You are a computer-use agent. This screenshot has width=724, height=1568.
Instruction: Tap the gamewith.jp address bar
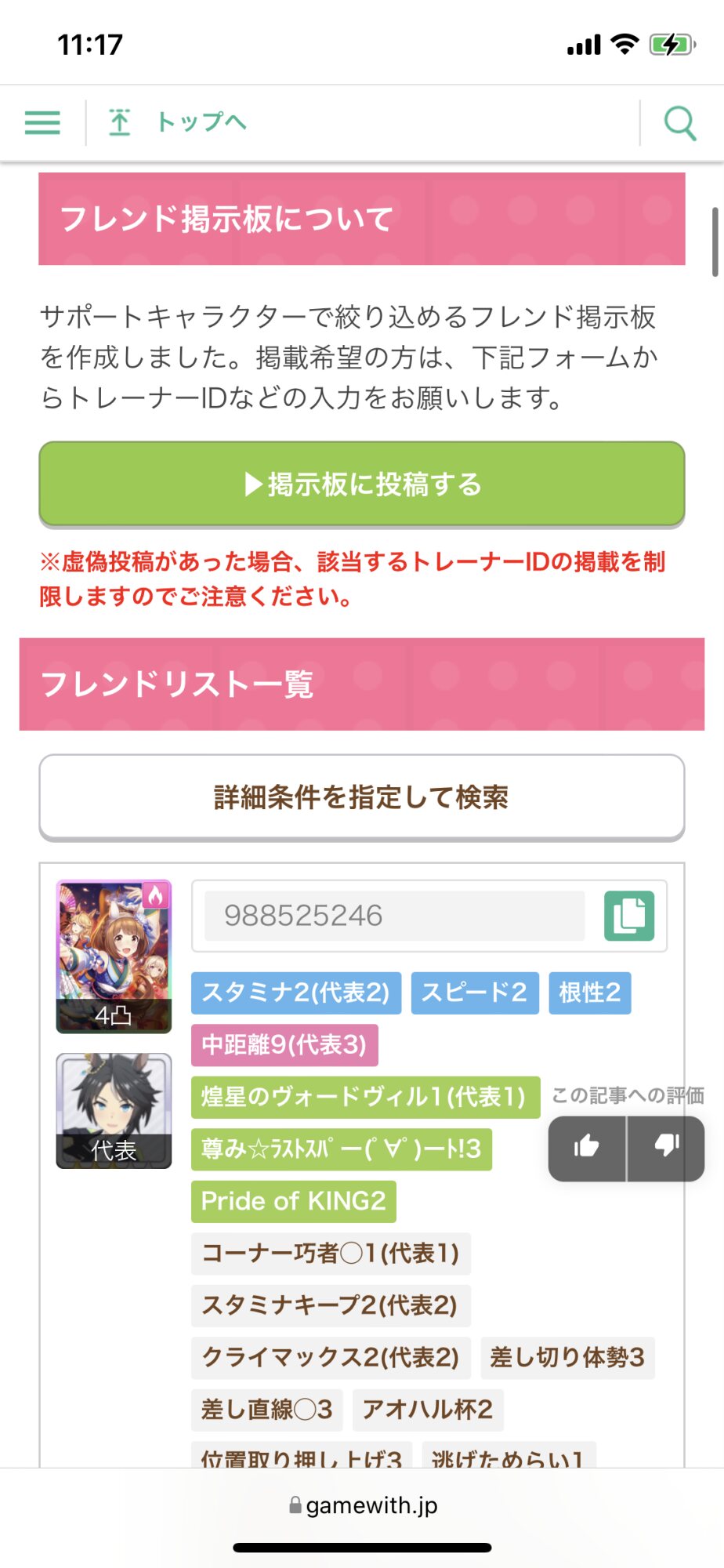[x=362, y=1505]
